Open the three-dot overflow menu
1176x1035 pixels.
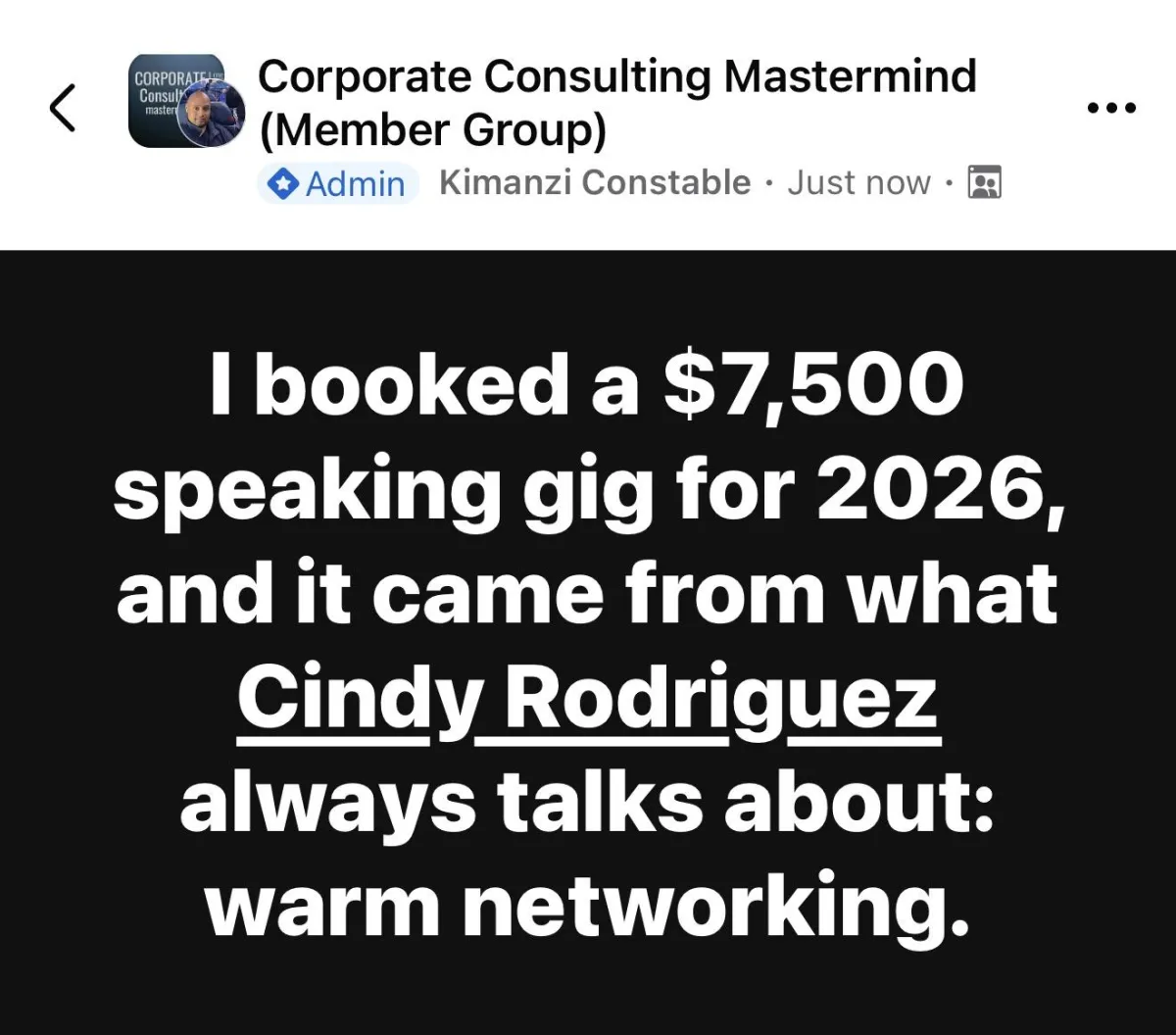pos(1113,108)
